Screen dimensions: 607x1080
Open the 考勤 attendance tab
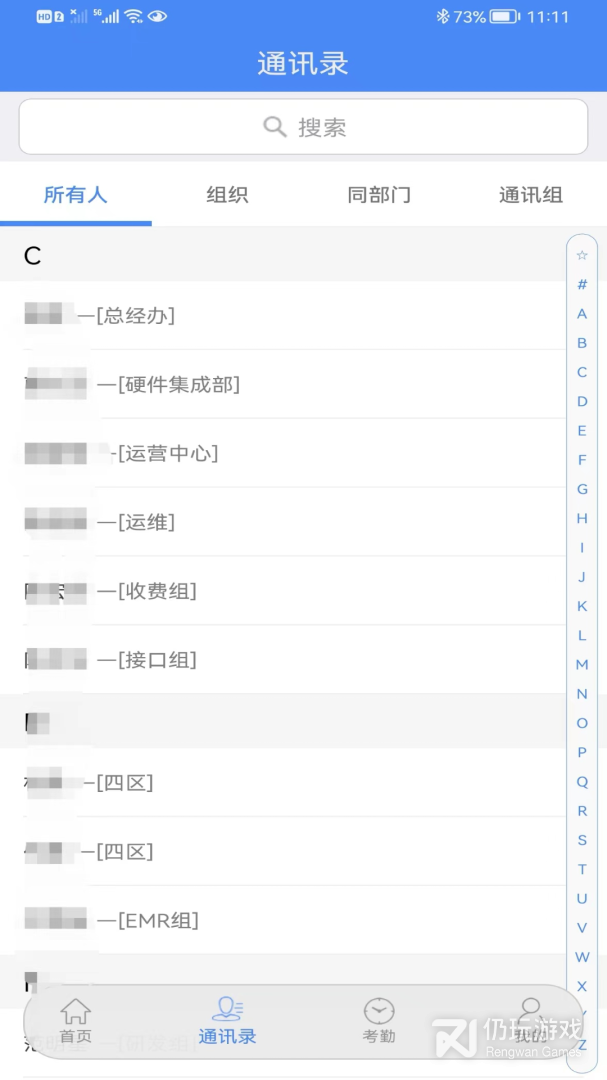click(x=379, y=1020)
